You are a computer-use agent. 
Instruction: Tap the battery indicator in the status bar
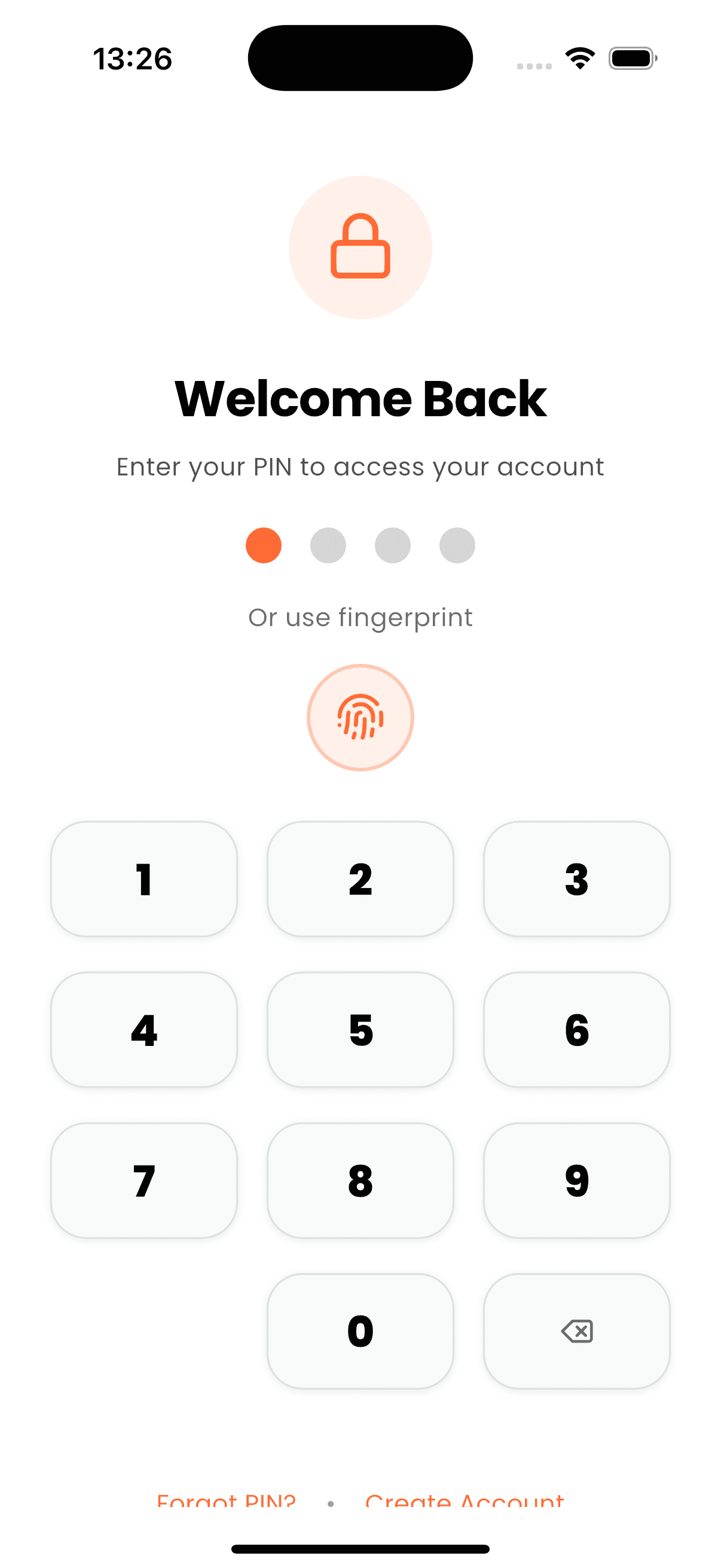(631, 58)
